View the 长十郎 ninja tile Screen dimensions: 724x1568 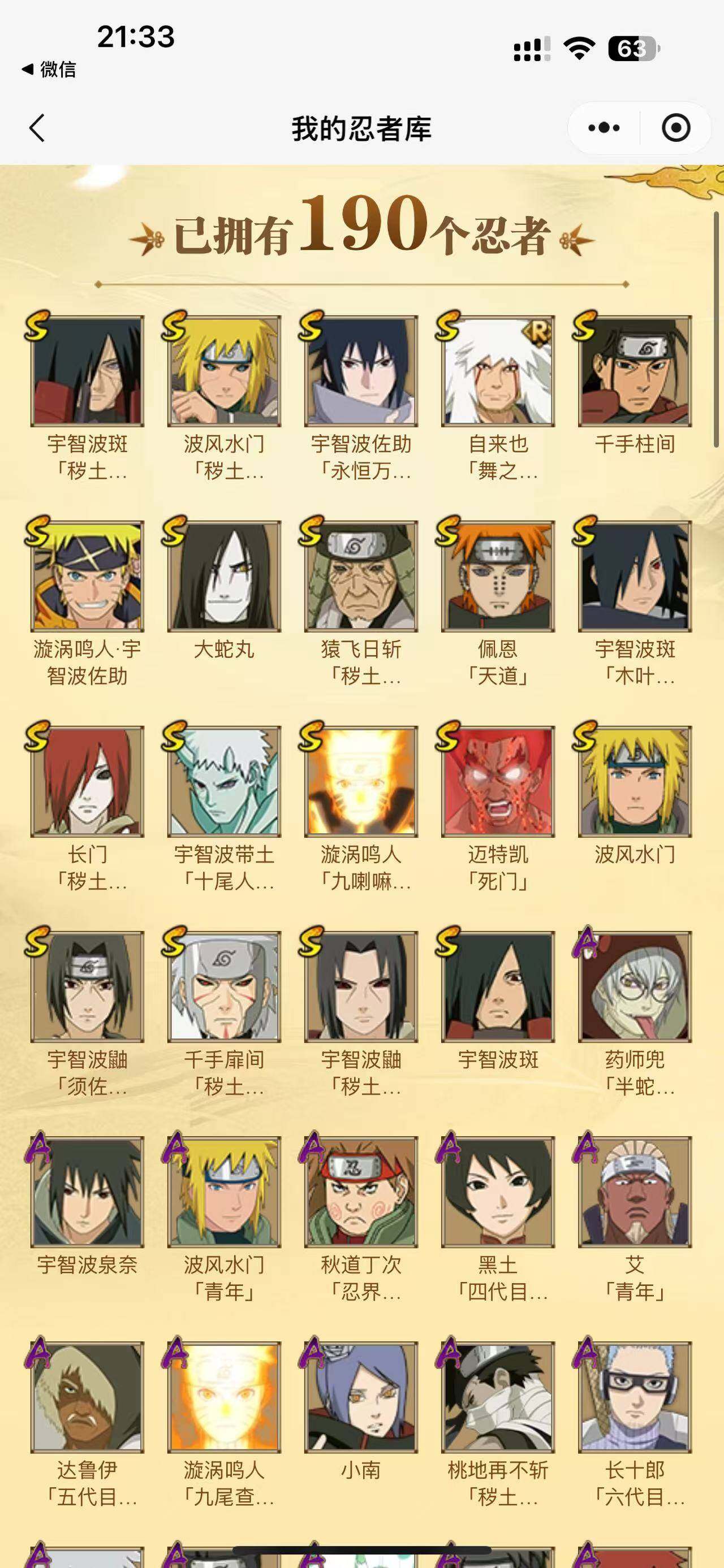[635, 1397]
